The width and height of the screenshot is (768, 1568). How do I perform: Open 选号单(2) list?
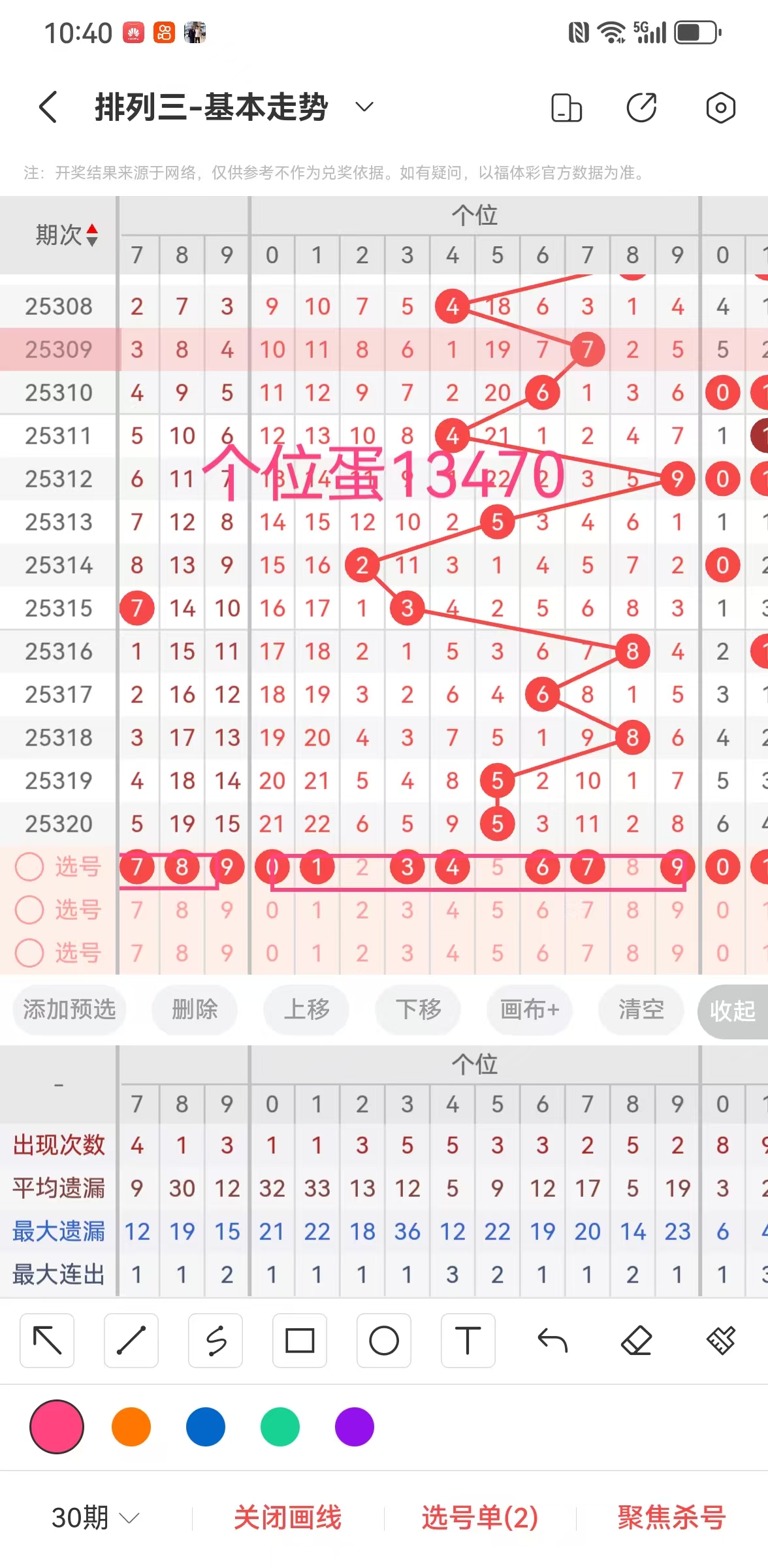(480, 1517)
